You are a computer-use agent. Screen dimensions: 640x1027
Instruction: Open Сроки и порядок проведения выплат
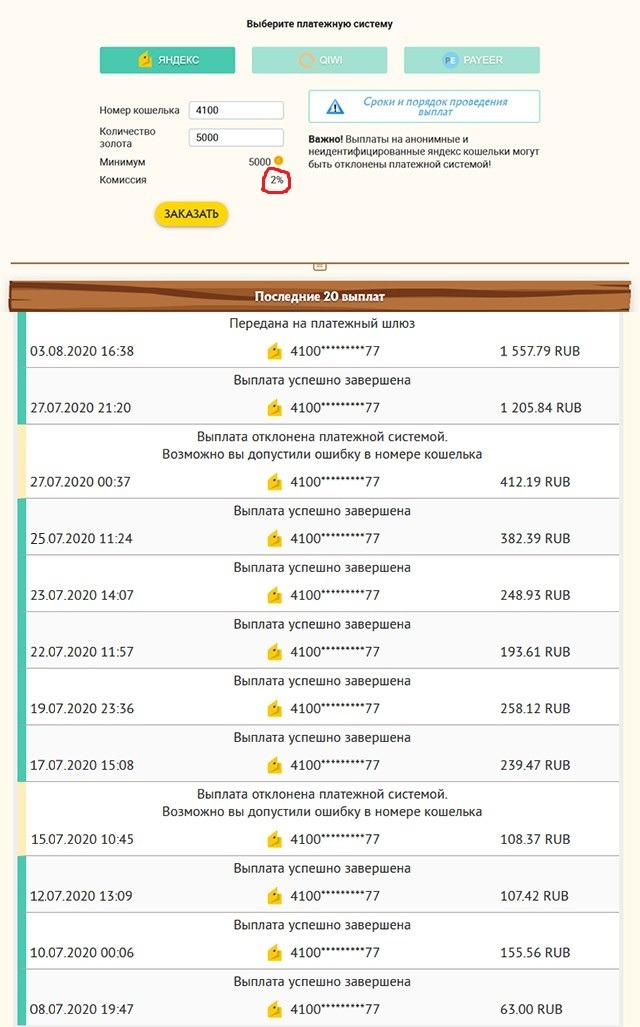424,107
